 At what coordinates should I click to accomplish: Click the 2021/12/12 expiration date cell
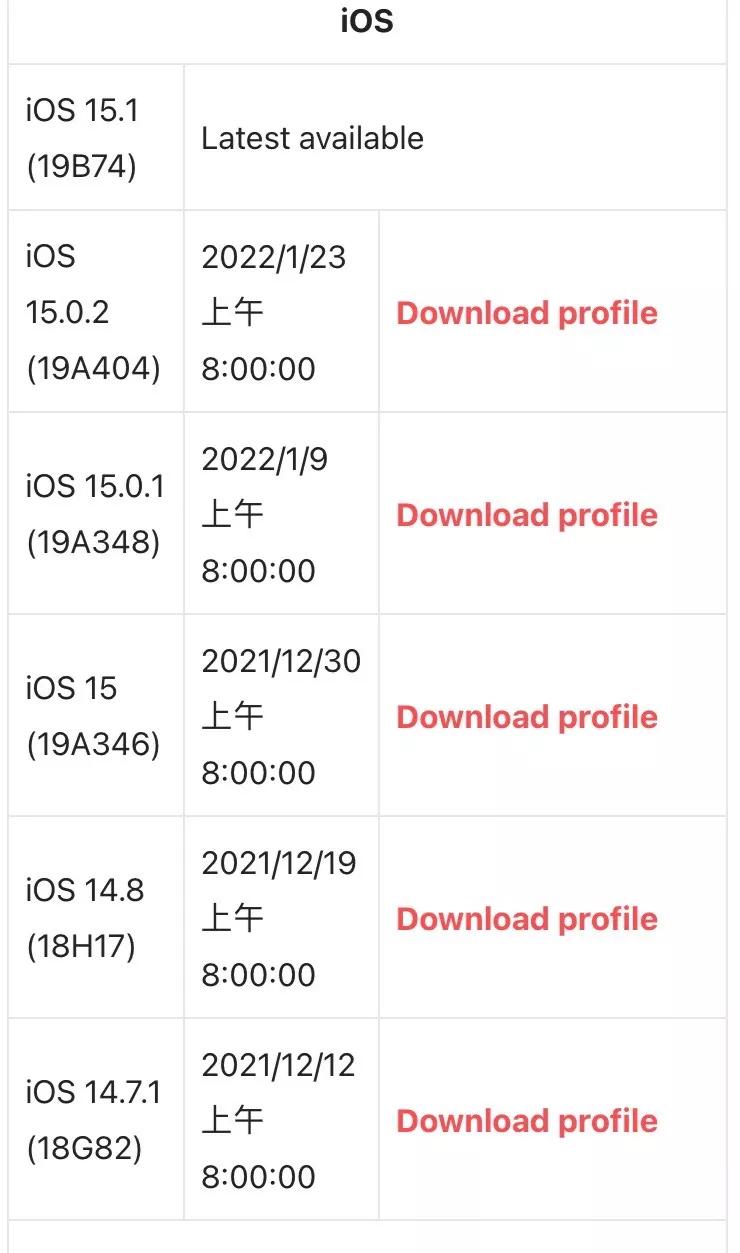click(281, 1121)
